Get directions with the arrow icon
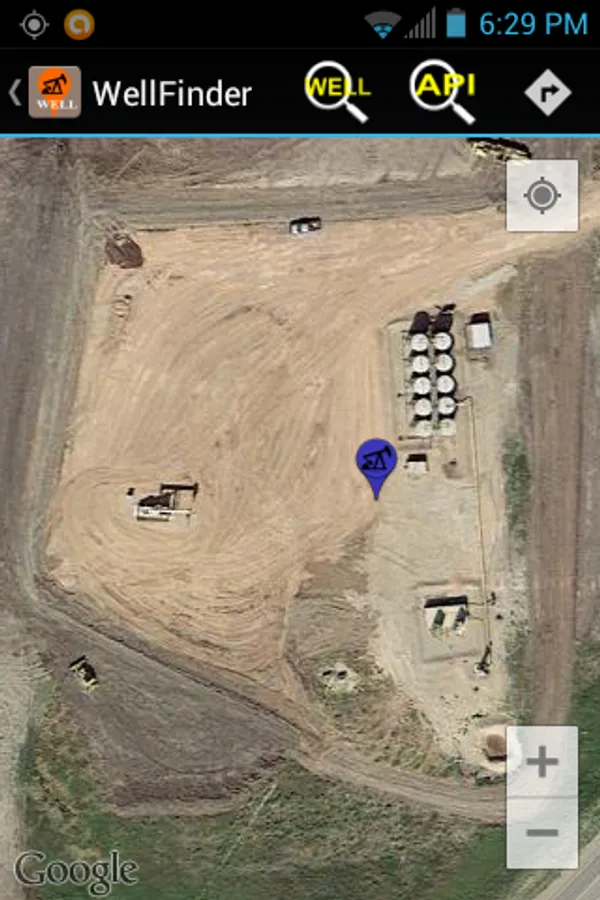Image resolution: width=600 pixels, height=900 pixels. click(547, 93)
